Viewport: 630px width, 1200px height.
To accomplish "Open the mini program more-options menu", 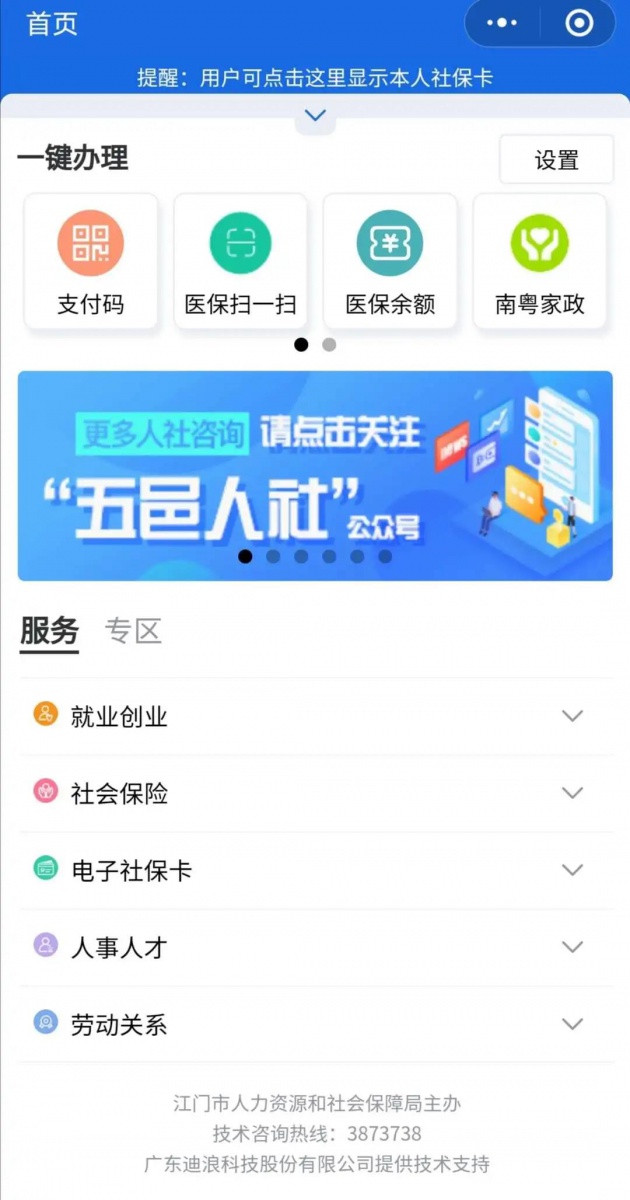I will [503, 23].
